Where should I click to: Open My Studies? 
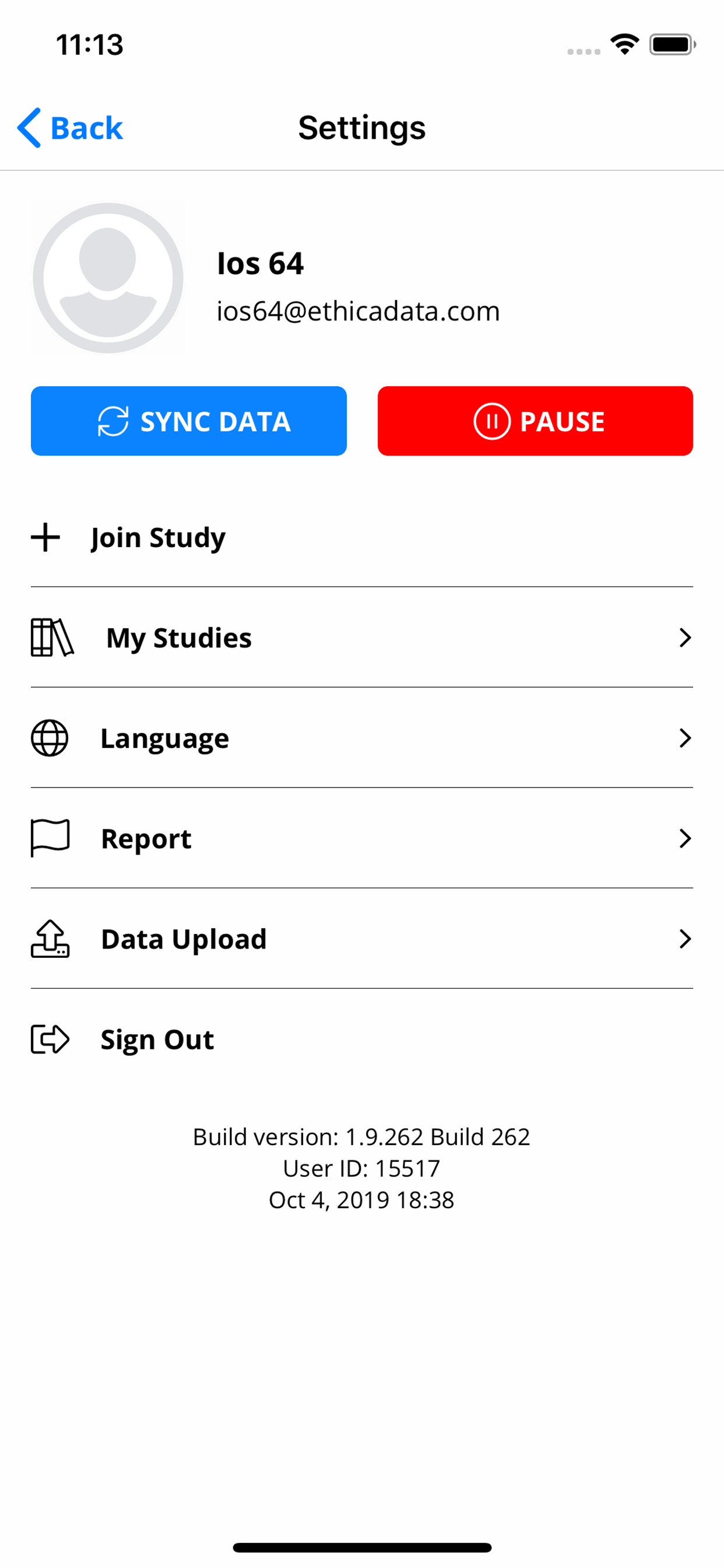point(361,638)
